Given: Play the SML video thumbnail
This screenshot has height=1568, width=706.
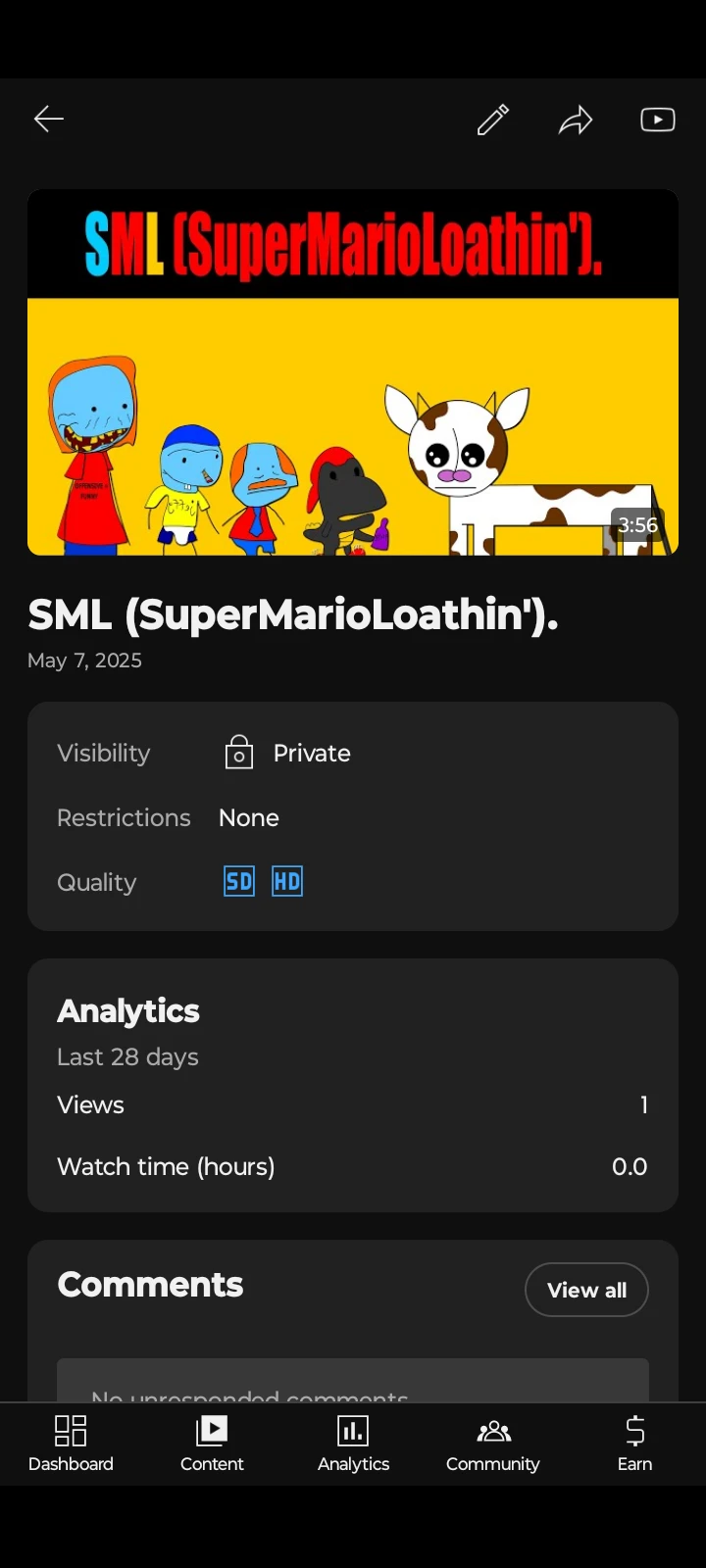Looking at the screenshot, I should coord(353,372).
